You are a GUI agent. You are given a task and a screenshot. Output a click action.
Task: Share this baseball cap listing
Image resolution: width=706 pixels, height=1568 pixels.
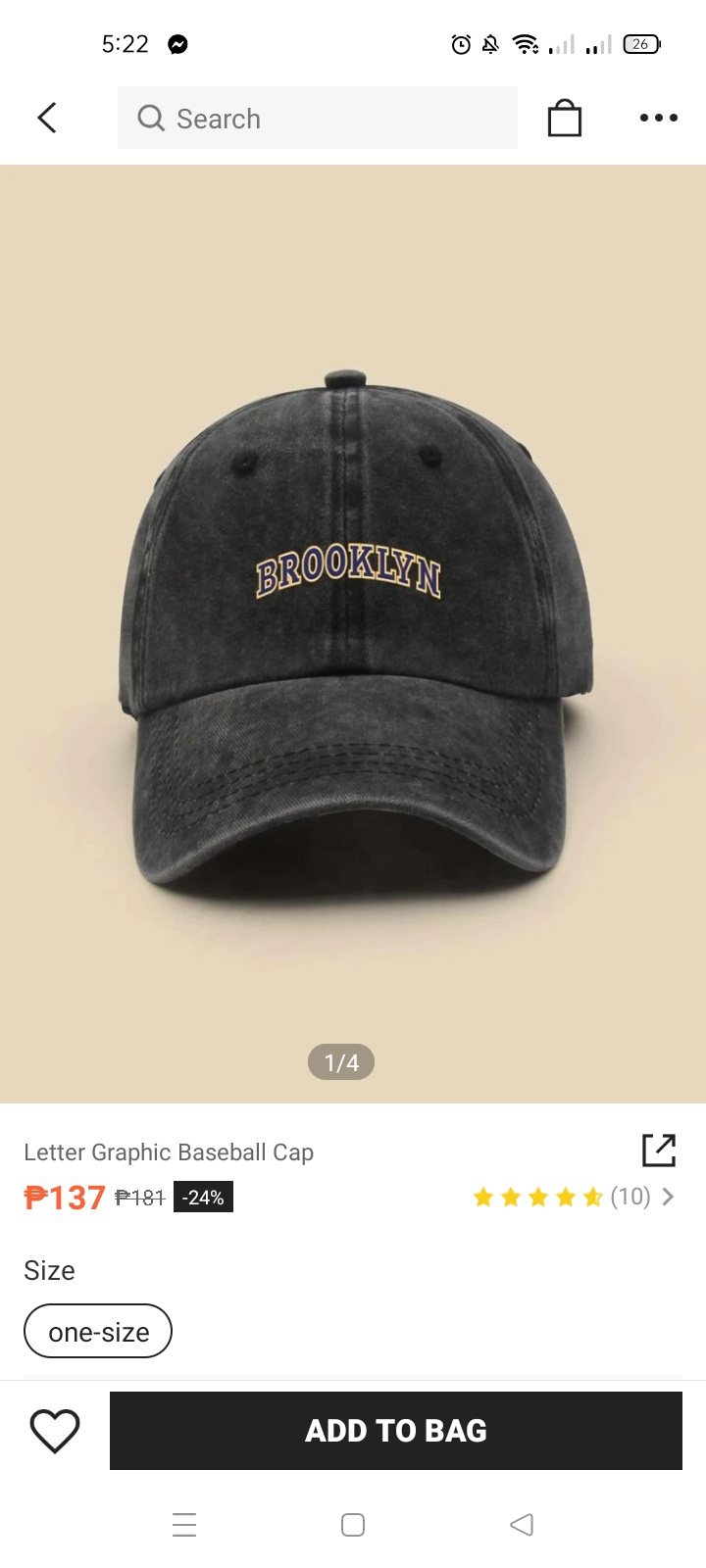(x=659, y=1151)
